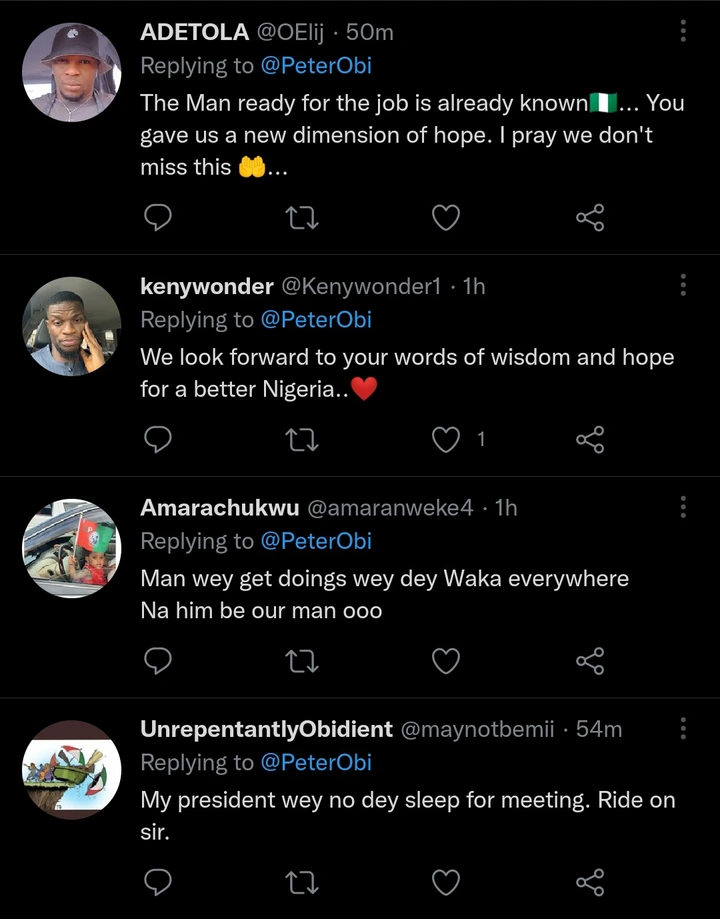This screenshot has width=720, height=919.
Task: Open @PeterObi link in Amarachukwu's tweet
Action: 316,541
